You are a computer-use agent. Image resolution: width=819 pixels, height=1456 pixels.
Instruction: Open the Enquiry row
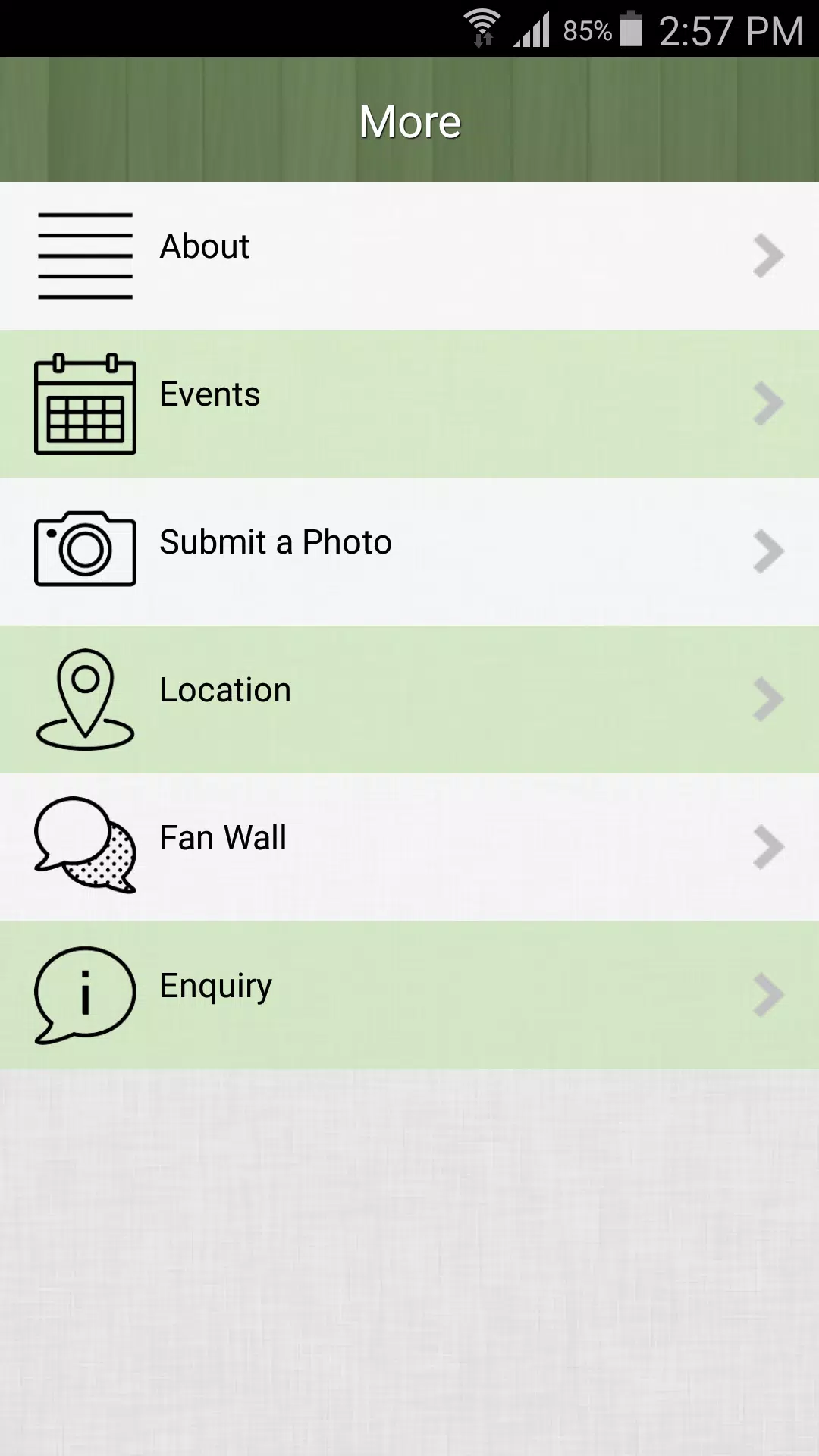pos(409,995)
